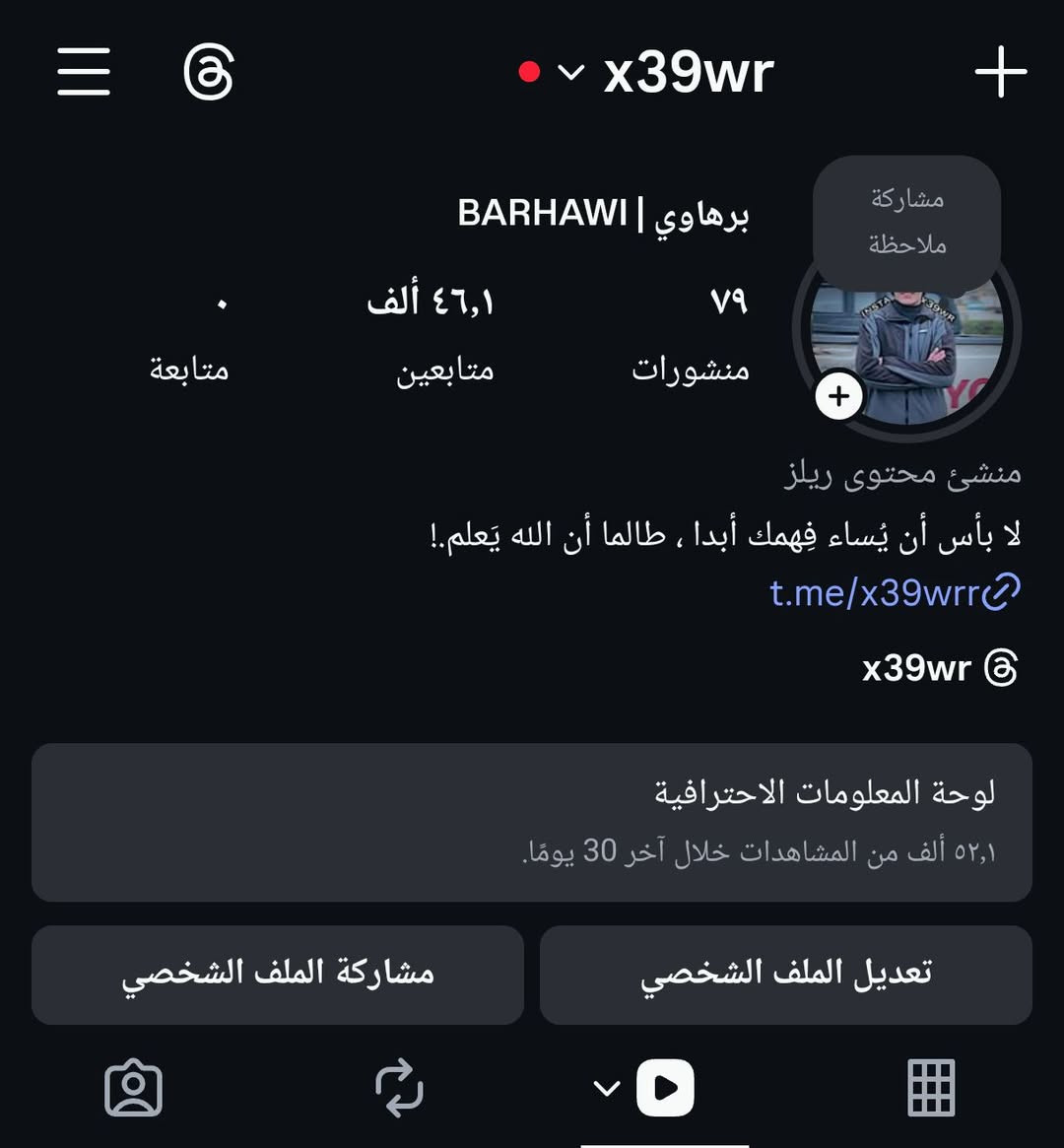Tap the مشاركة ملاحظة note bubble

point(906,222)
